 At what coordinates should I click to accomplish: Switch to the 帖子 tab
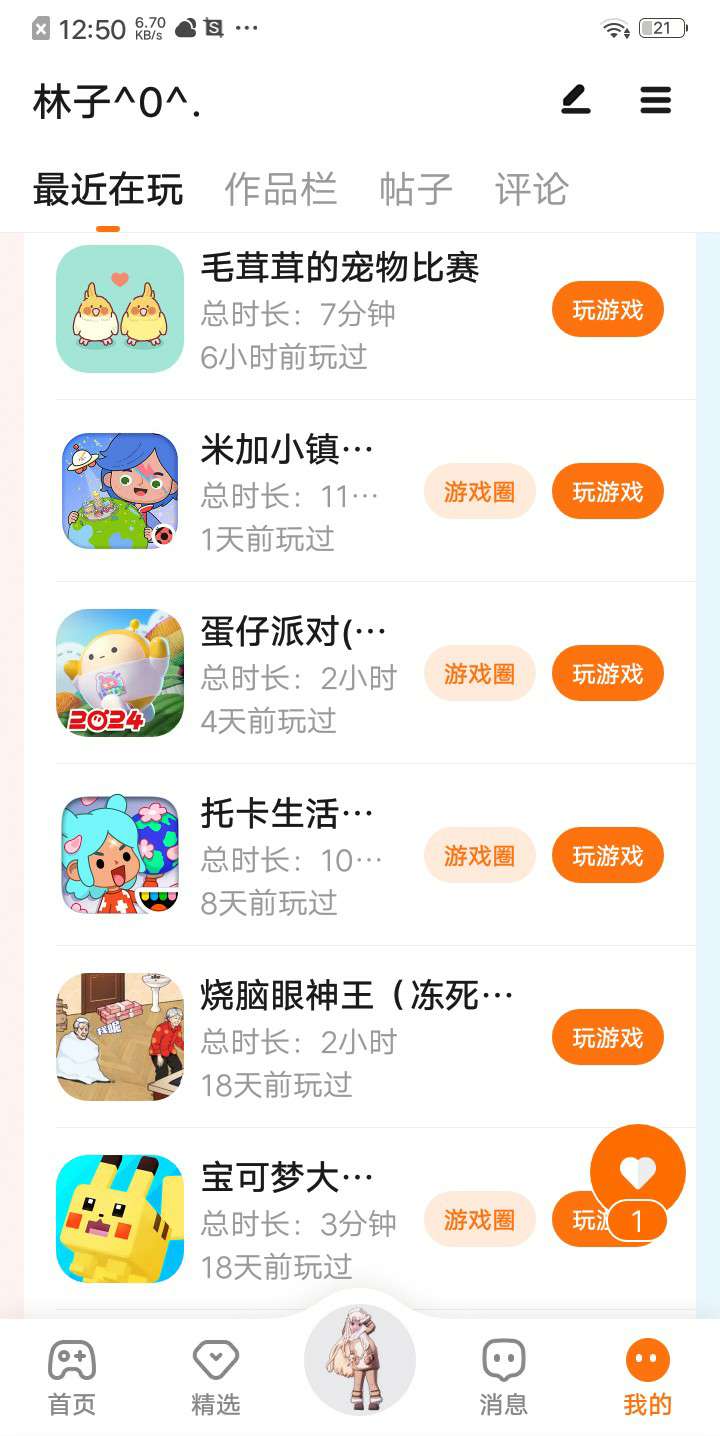point(416,189)
